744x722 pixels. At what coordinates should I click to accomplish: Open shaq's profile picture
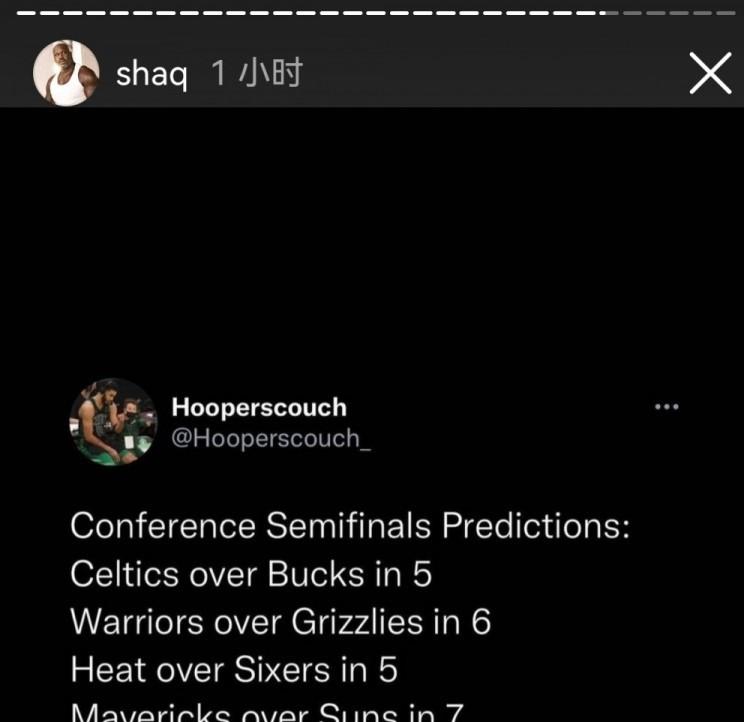pos(66,73)
